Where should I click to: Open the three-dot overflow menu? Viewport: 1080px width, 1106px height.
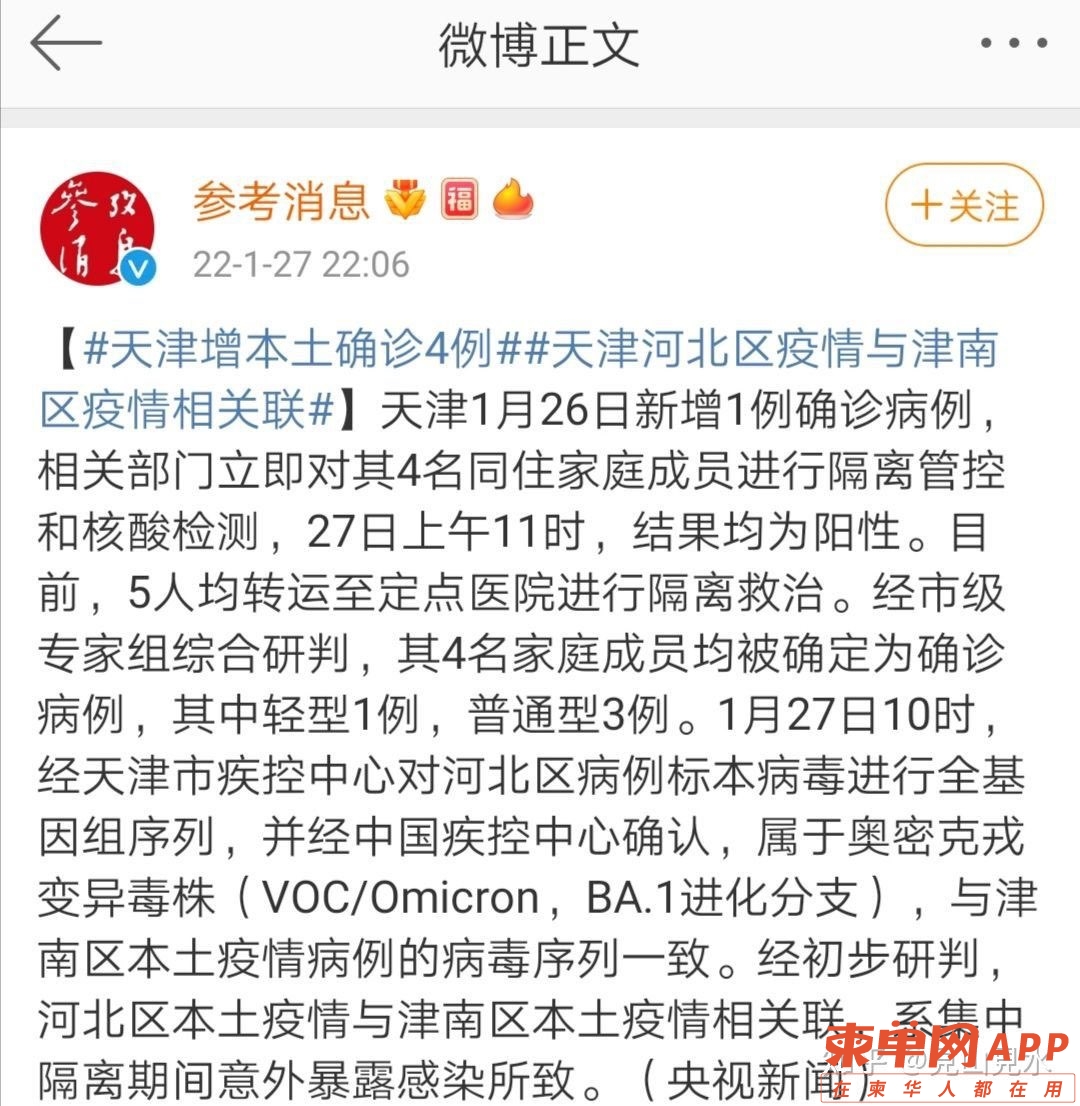(1013, 44)
